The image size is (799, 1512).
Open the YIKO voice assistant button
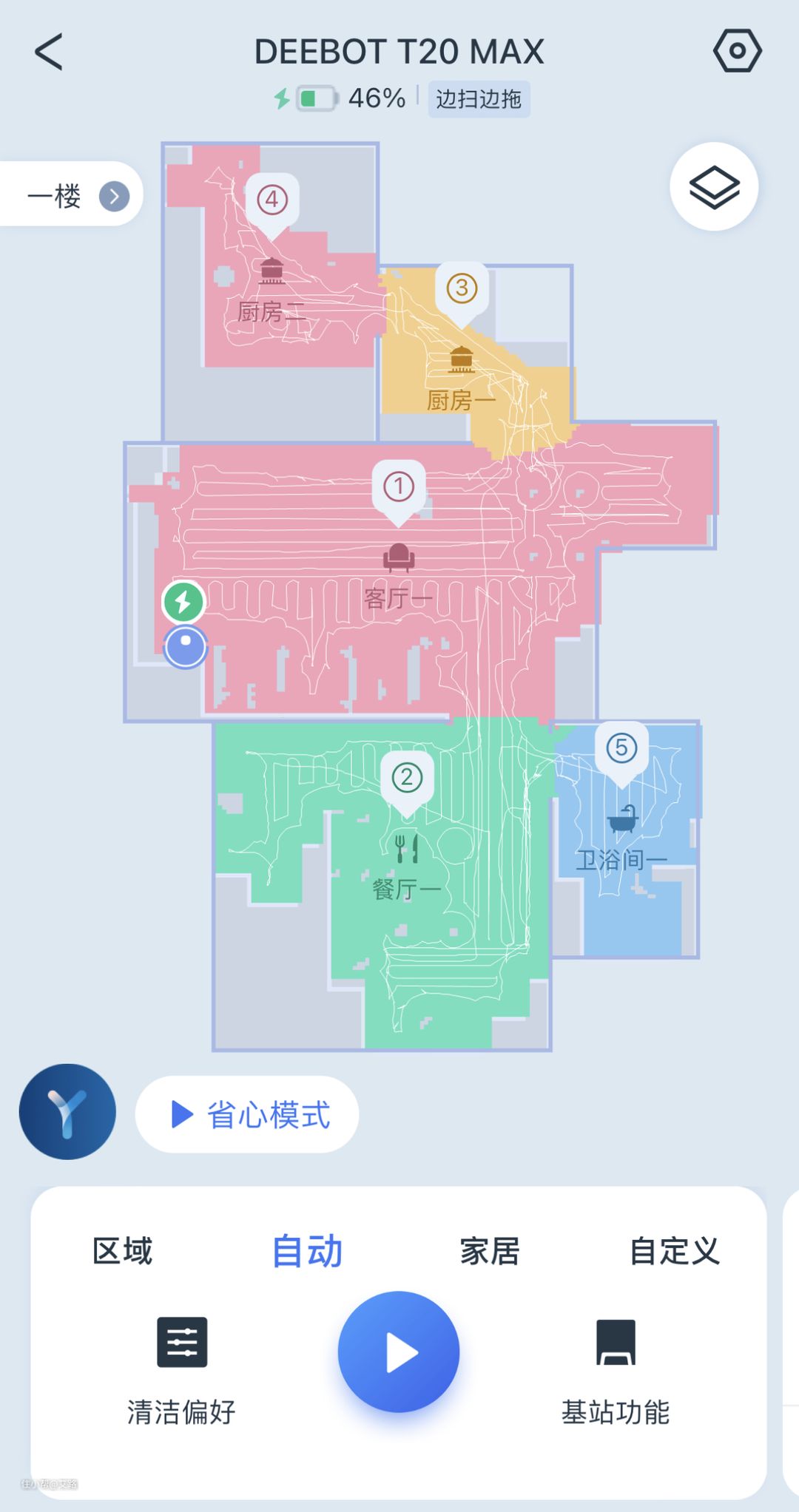pos(67,1111)
